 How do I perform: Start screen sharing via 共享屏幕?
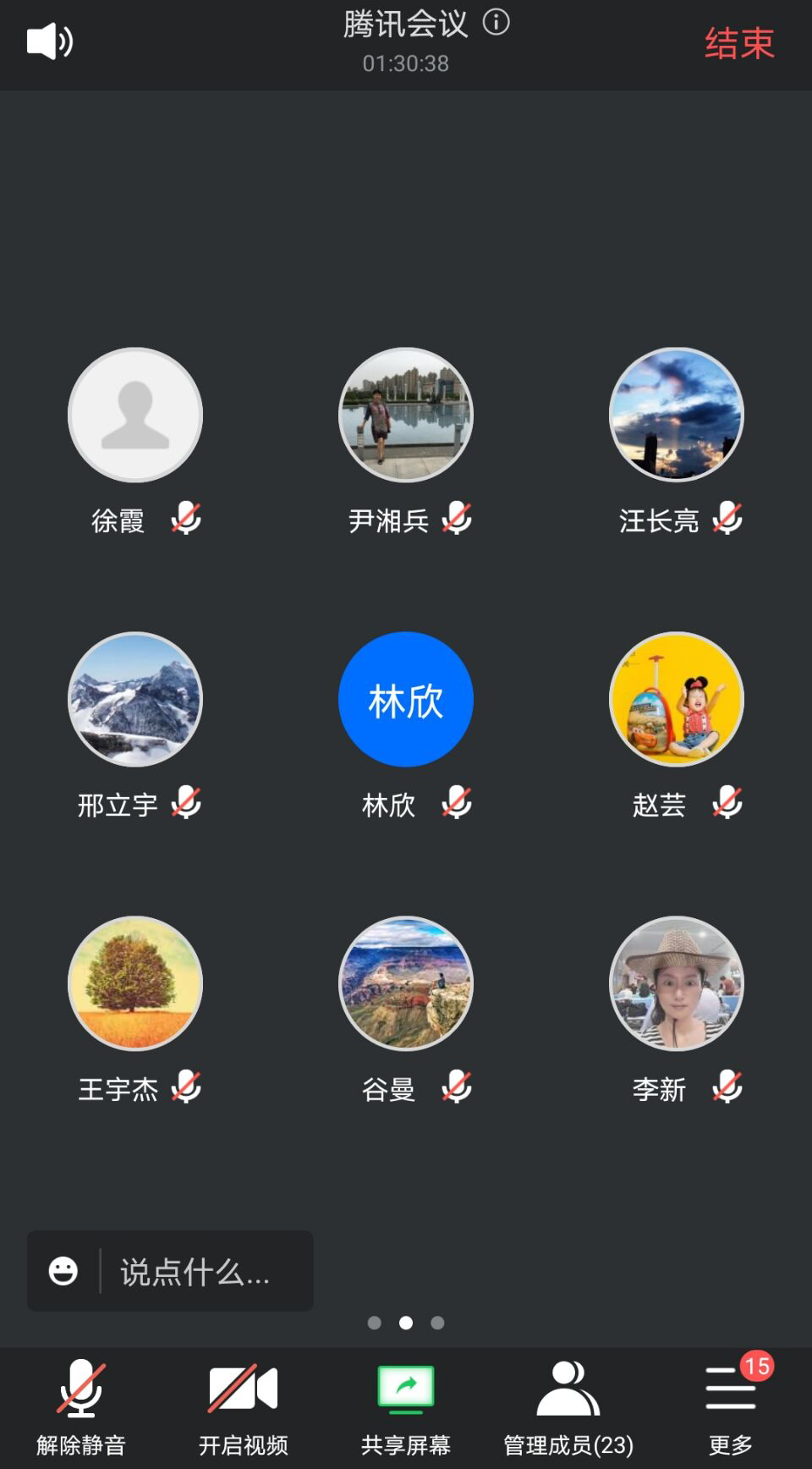(406, 1406)
